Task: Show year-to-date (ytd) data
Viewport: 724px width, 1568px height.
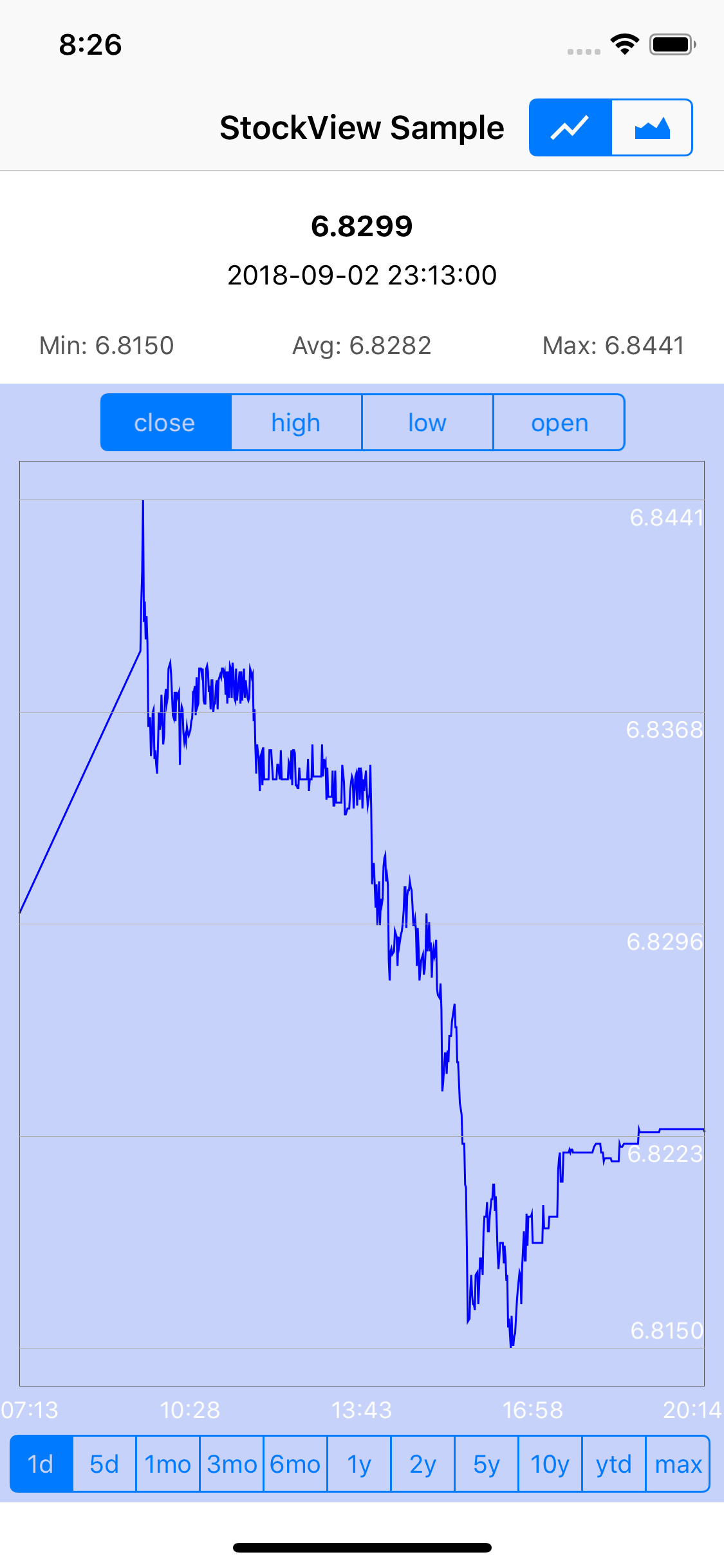Action: 614,1464
